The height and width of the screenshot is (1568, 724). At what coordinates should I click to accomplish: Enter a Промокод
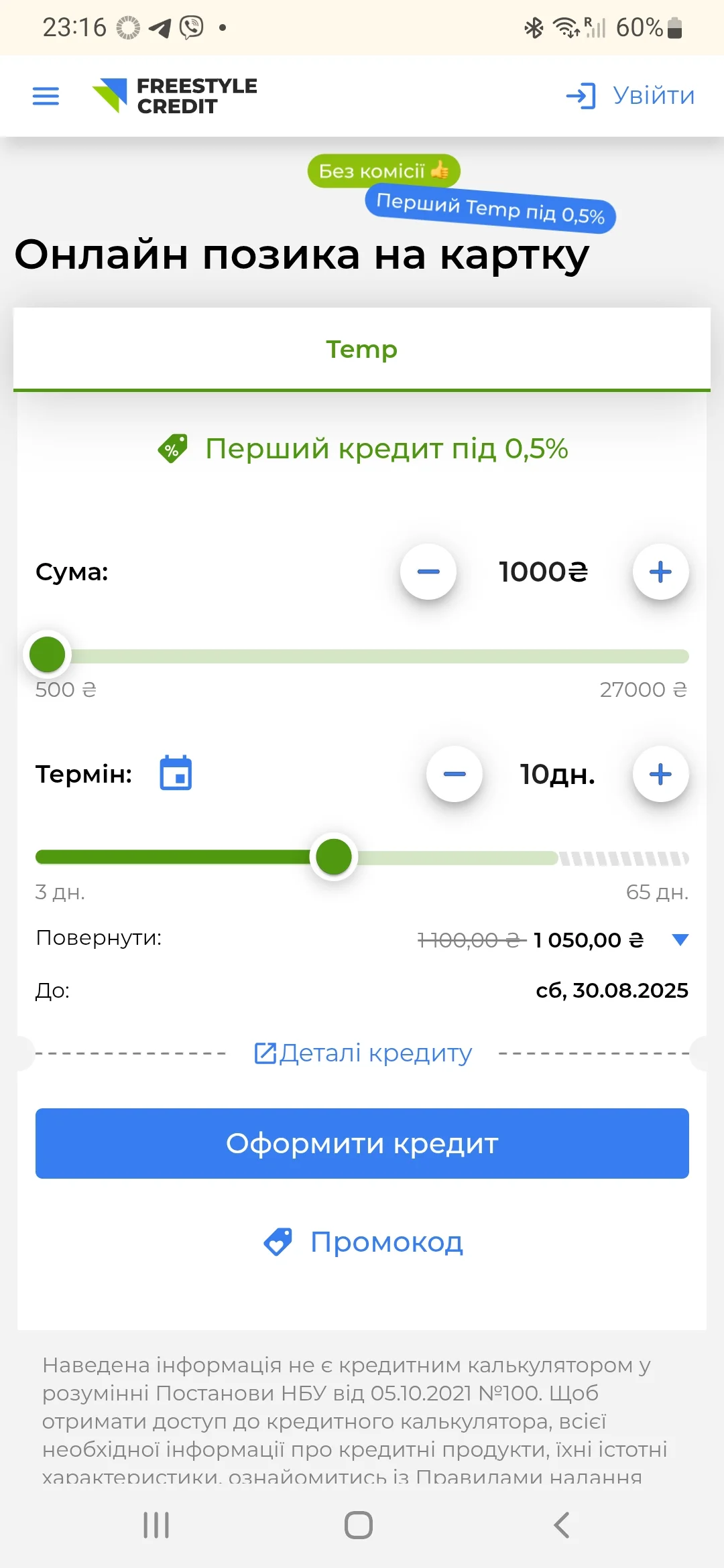pos(363,1242)
